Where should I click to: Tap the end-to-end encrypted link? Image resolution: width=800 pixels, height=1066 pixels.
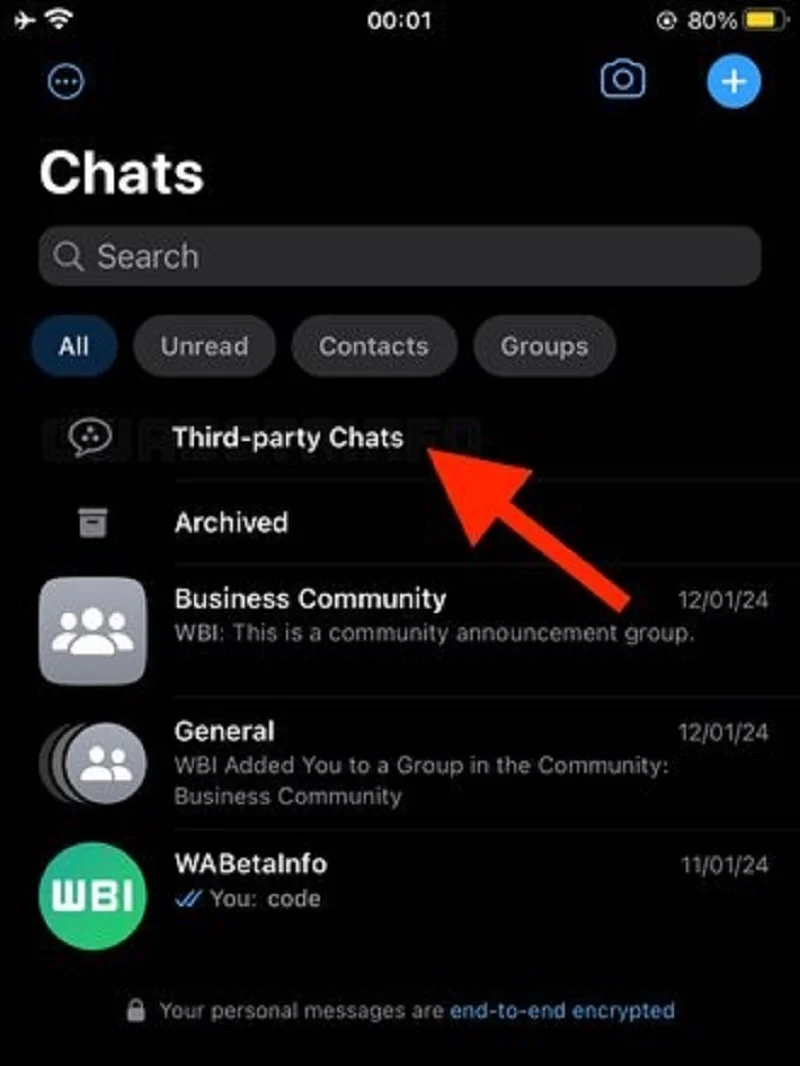coord(563,1011)
